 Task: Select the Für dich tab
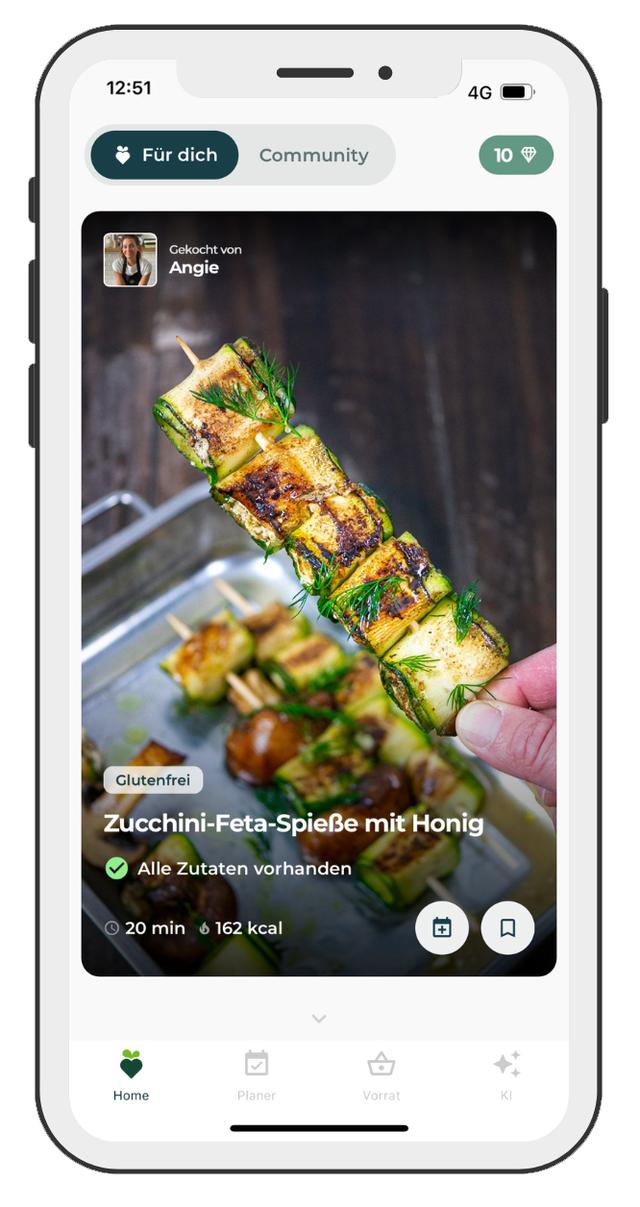pyautogui.click(x=165, y=155)
